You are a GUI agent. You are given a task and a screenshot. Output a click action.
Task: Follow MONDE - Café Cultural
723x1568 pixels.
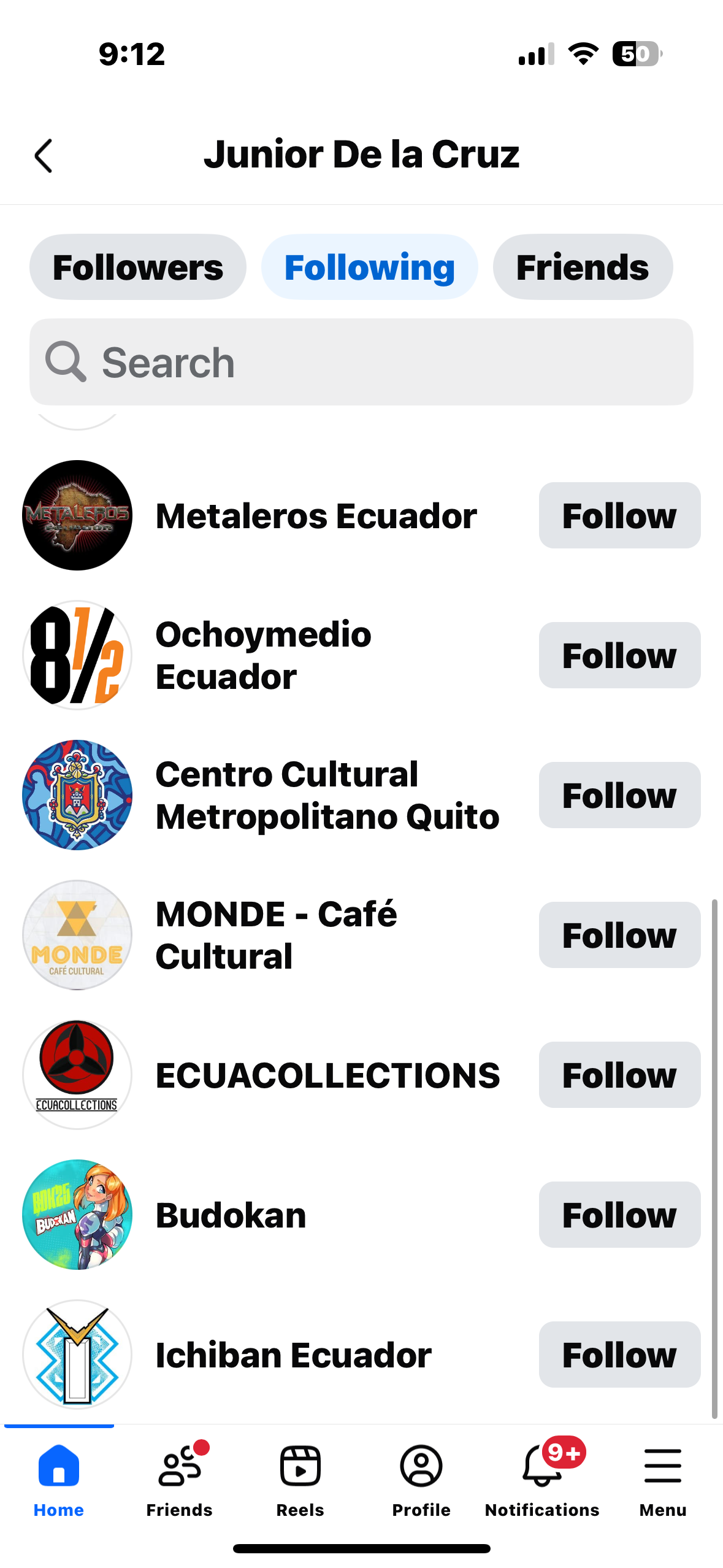pyautogui.click(x=619, y=935)
